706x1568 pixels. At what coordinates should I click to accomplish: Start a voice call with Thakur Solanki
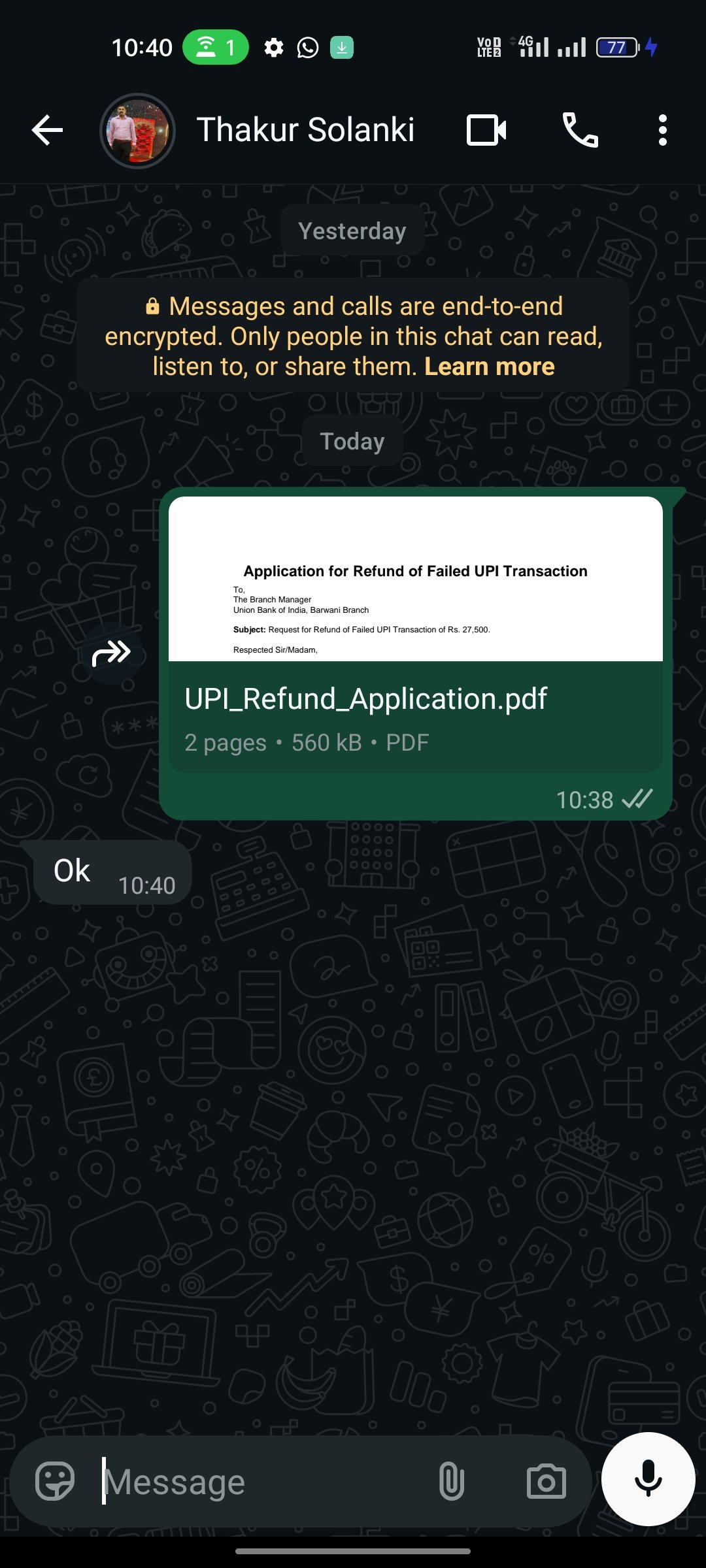coord(580,130)
